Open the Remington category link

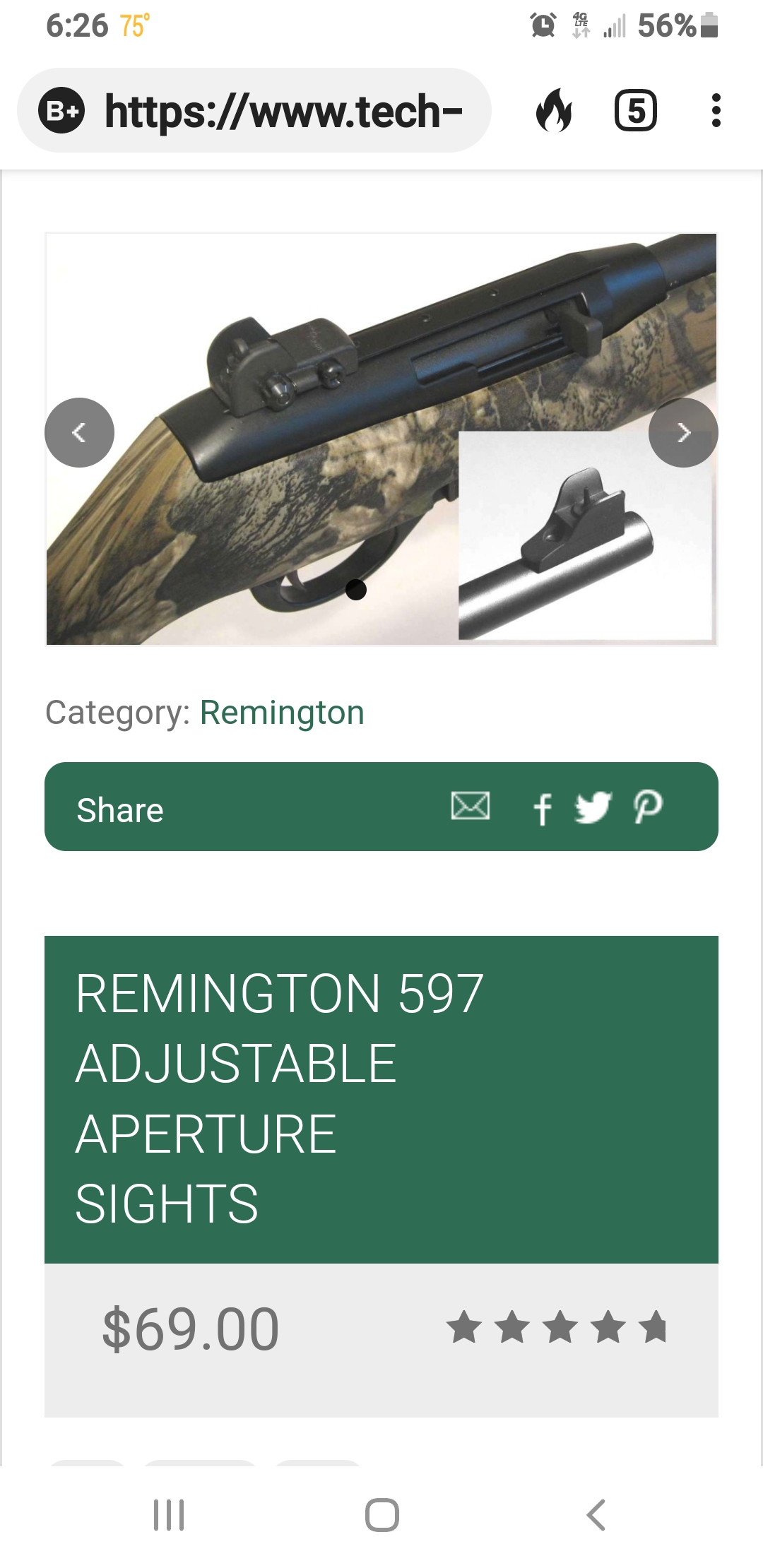point(282,712)
